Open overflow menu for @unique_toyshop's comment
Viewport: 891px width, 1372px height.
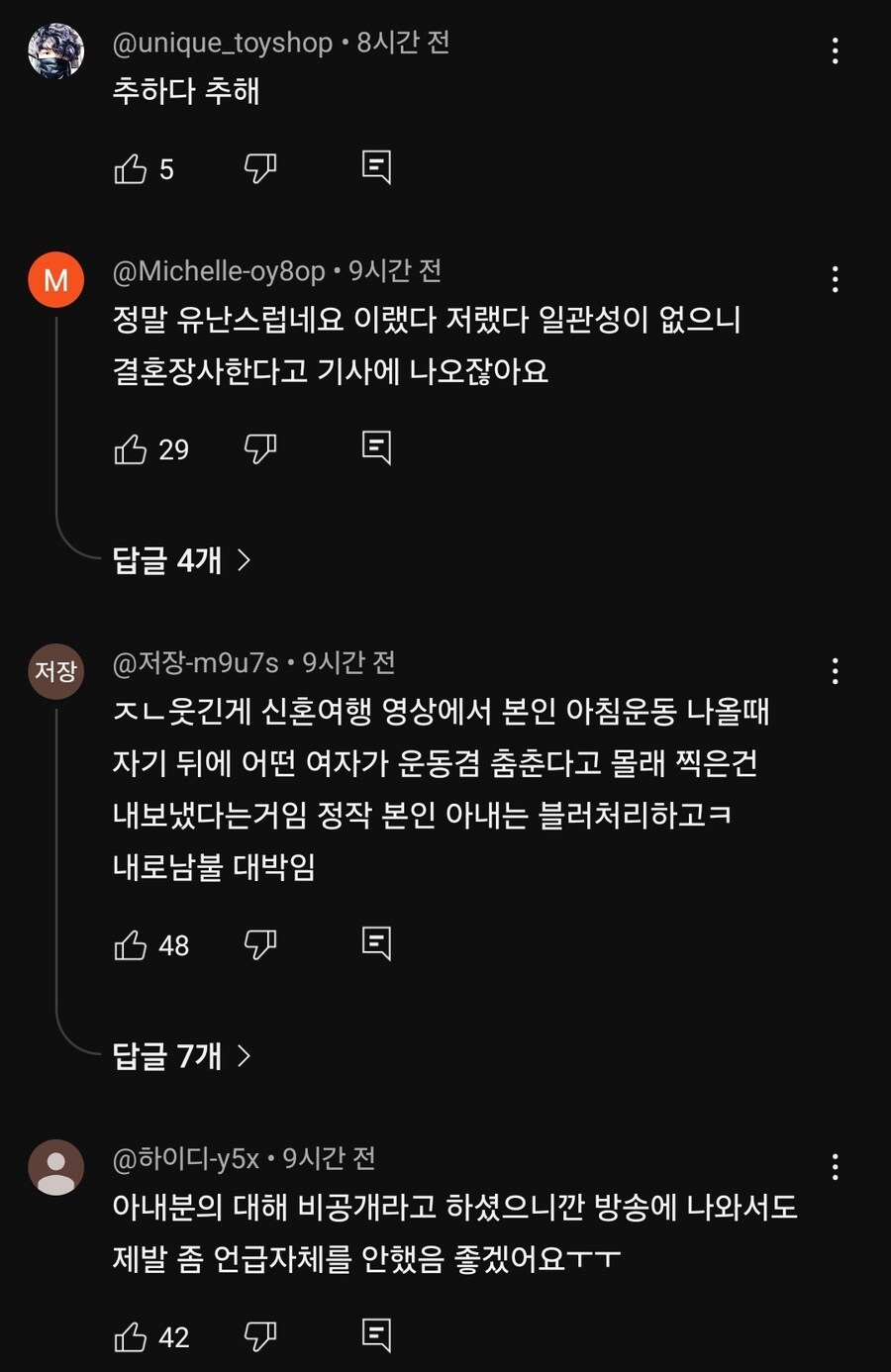(836, 51)
